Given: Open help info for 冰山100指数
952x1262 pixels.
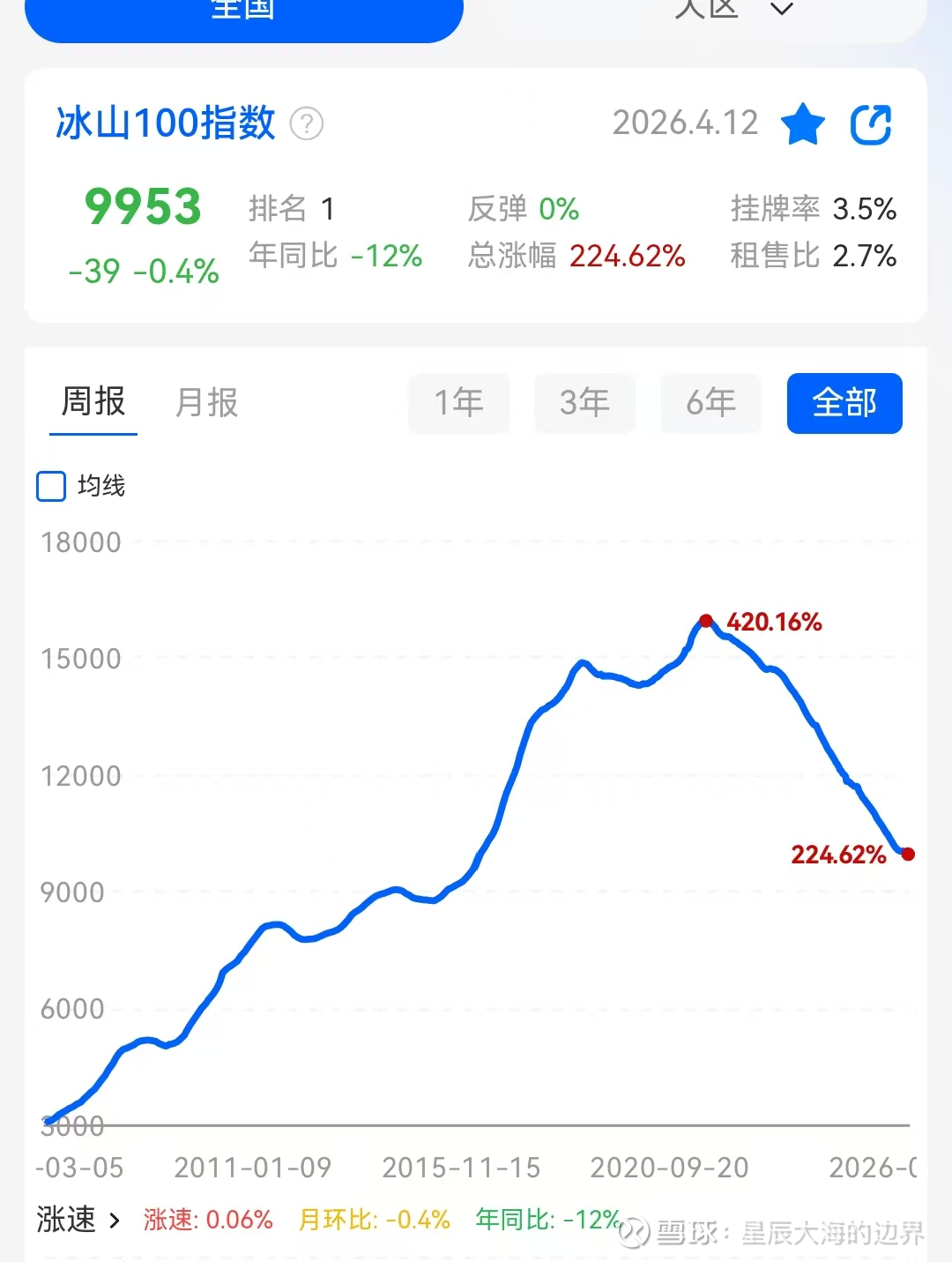Looking at the screenshot, I should (307, 123).
